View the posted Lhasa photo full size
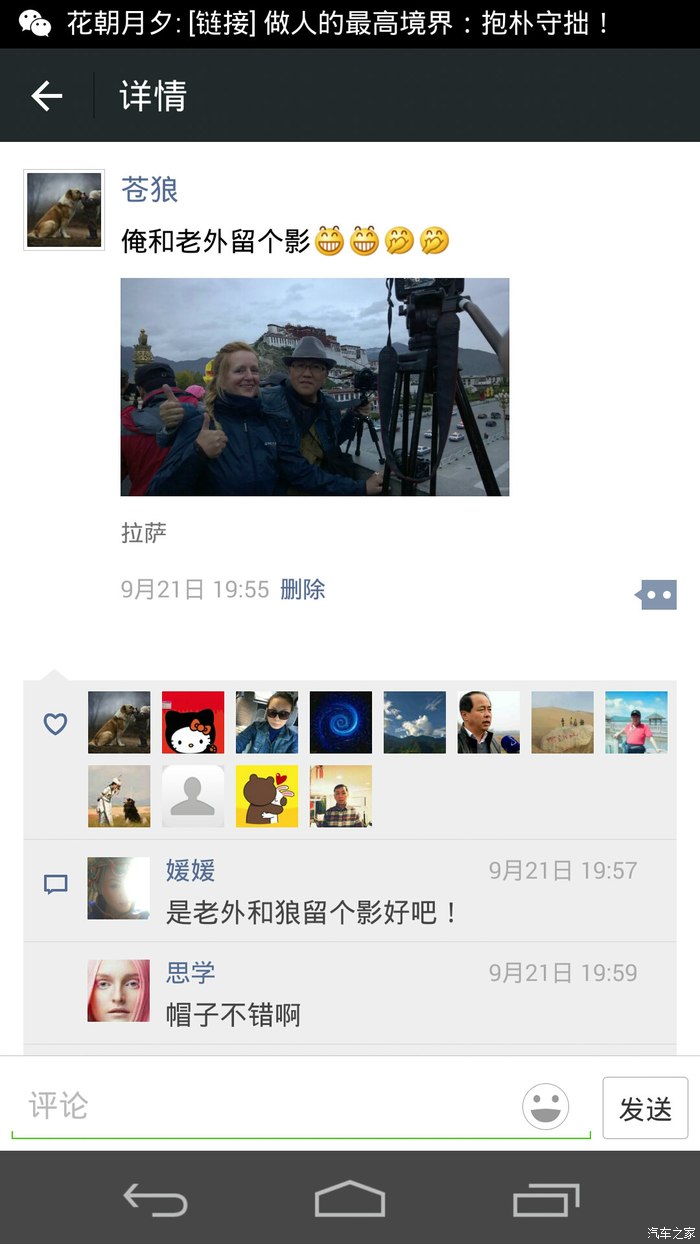Image resolution: width=700 pixels, height=1244 pixels. tap(314, 387)
